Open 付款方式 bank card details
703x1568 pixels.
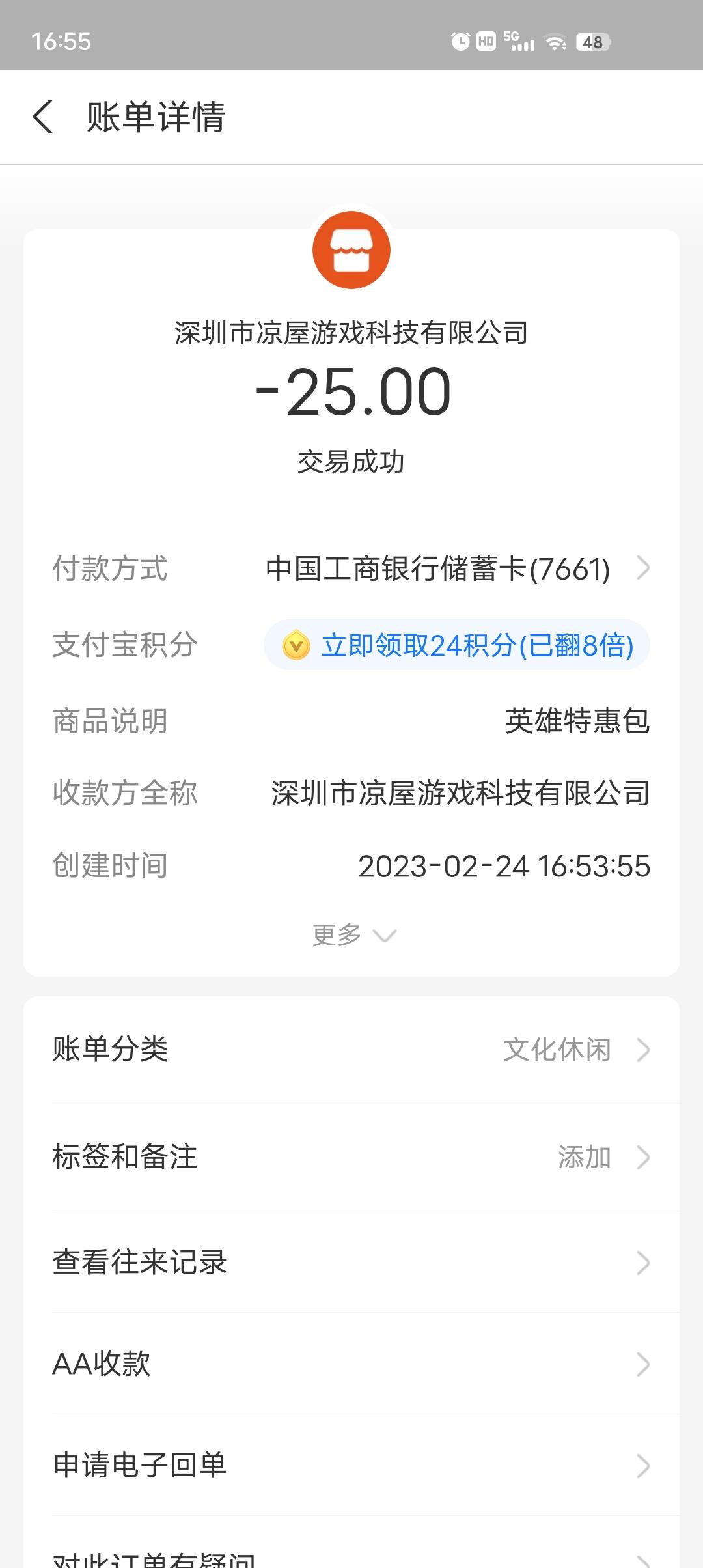456,568
